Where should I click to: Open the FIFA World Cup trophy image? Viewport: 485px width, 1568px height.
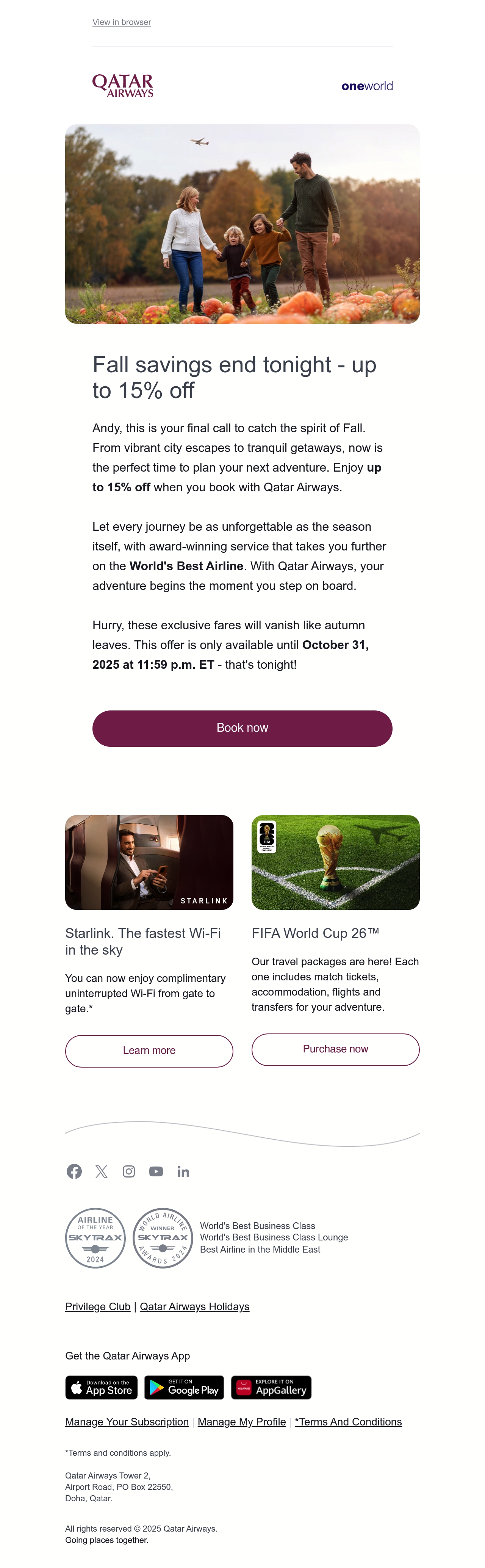[335, 862]
